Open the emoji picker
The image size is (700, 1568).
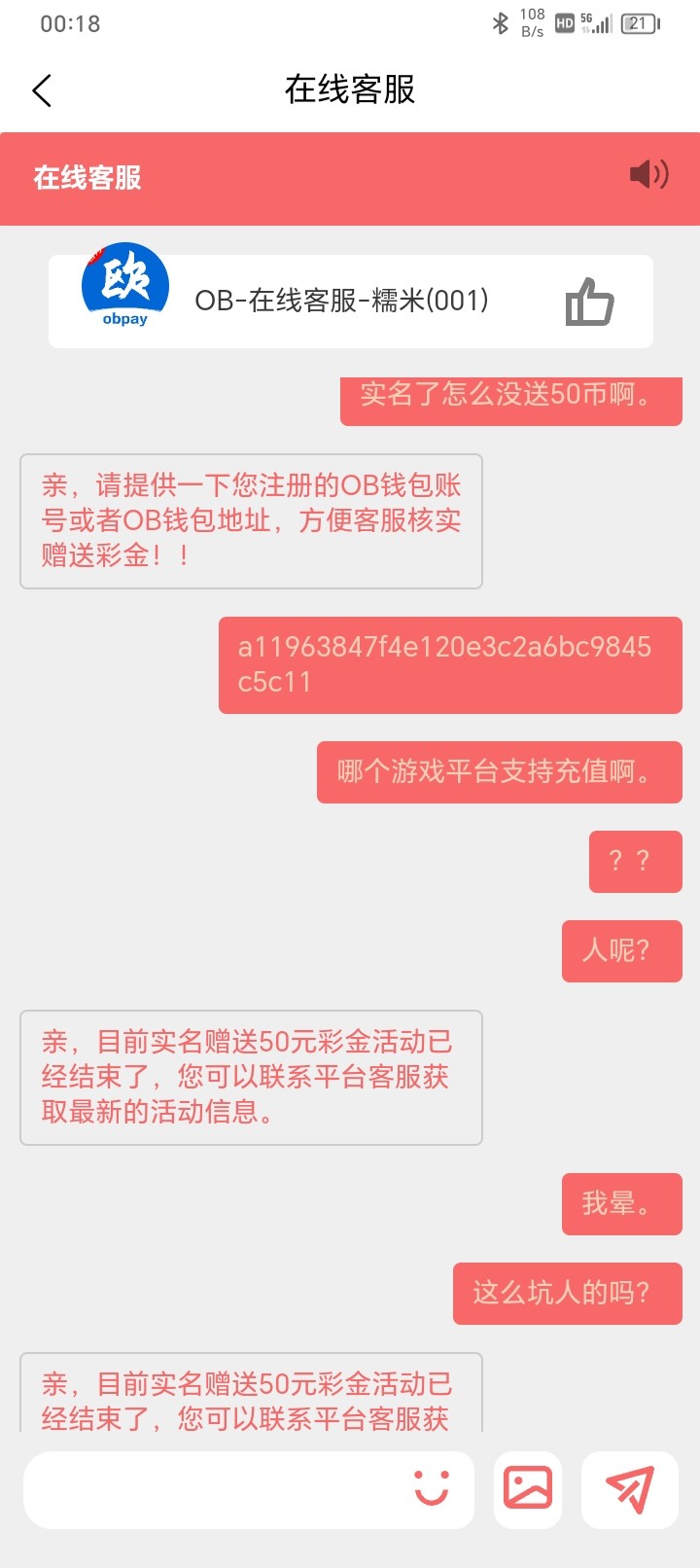(x=432, y=1488)
